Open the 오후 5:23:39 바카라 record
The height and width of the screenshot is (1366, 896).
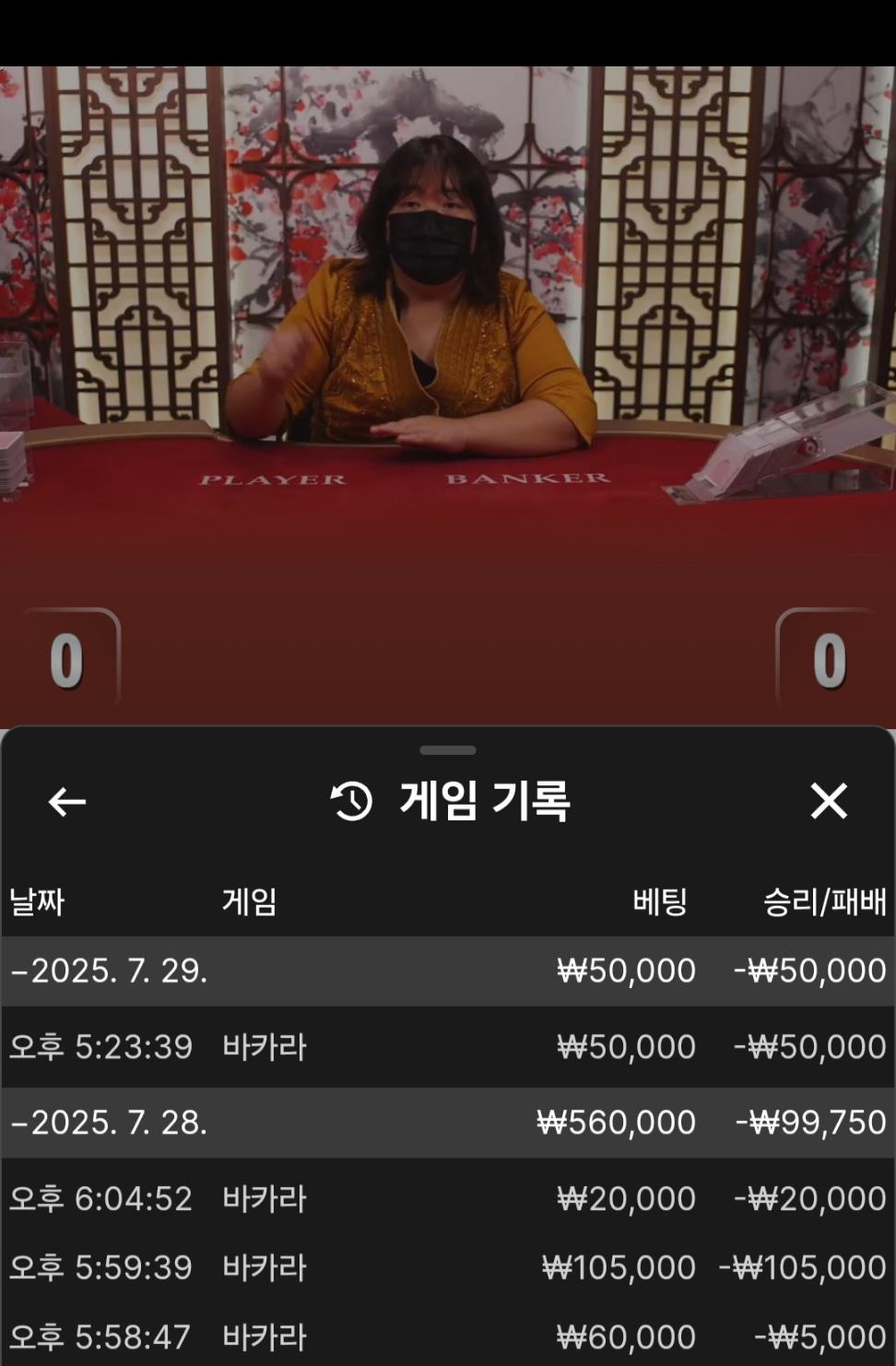point(447,1047)
